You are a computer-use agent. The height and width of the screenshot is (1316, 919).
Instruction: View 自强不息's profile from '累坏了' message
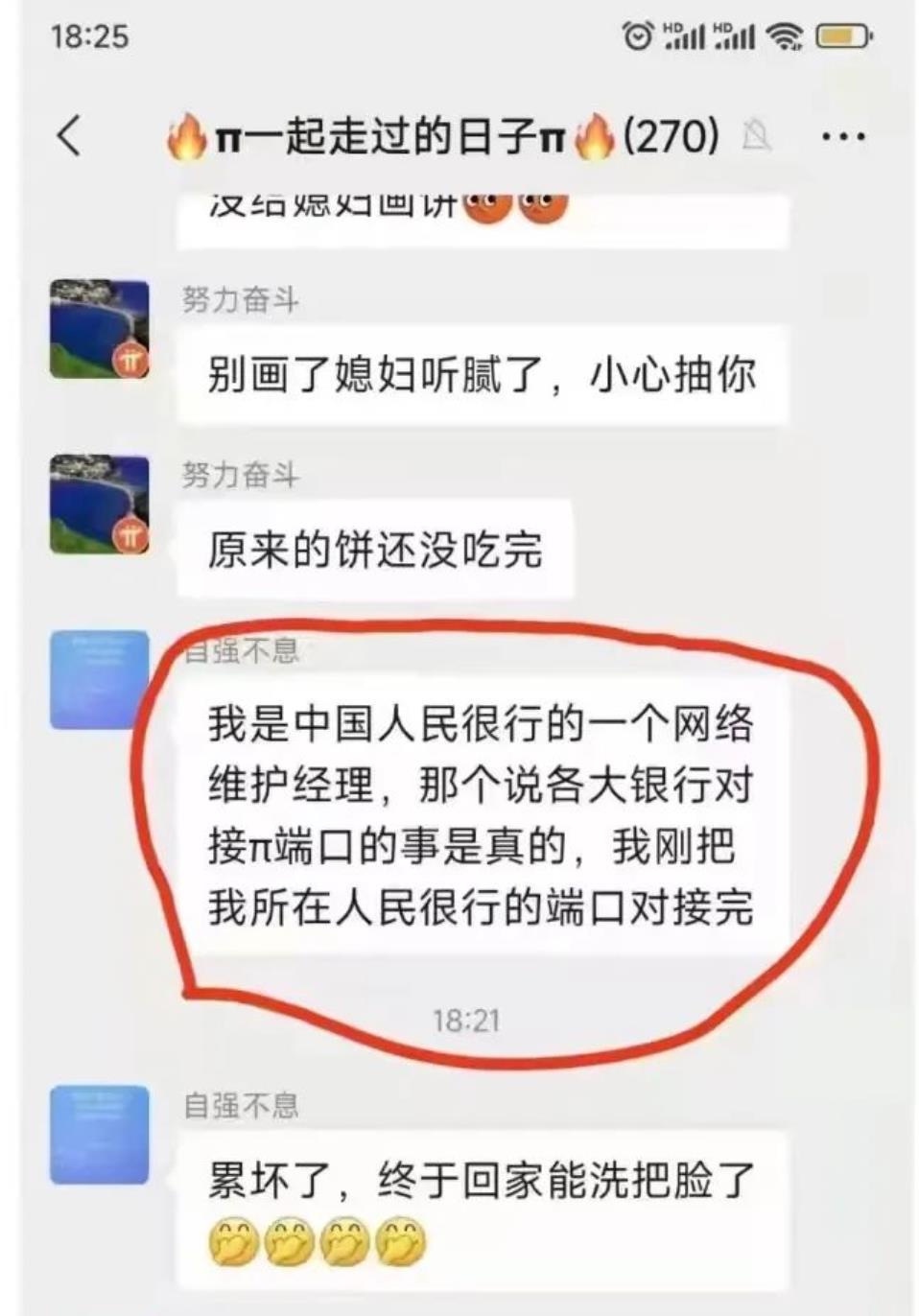(100, 1135)
